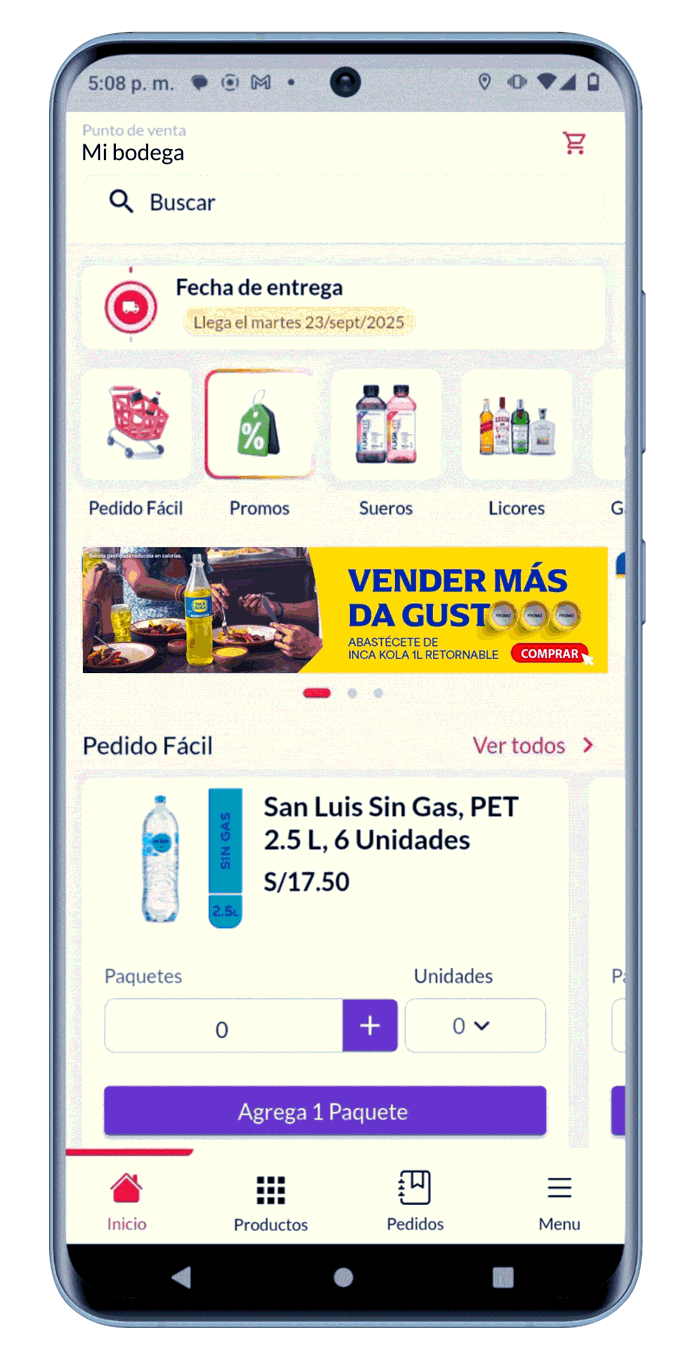Viewport: 690px width, 1350px height.
Task: Tap the system home button
Action: coord(343,1277)
